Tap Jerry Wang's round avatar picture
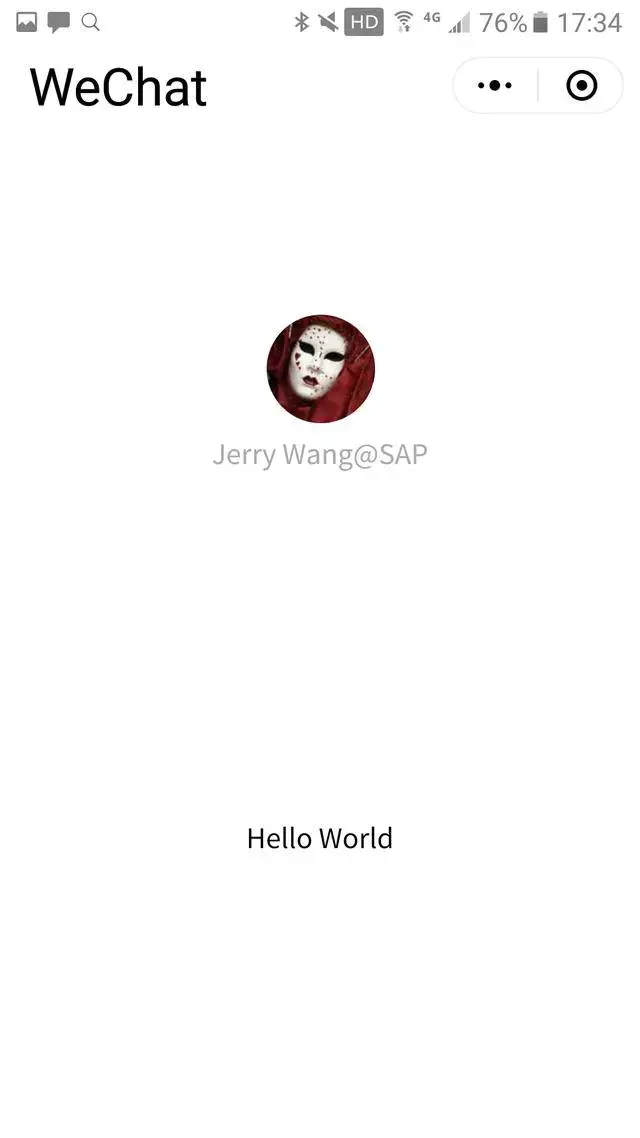Viewport: 640px width, 1138px height. [320, 368]
